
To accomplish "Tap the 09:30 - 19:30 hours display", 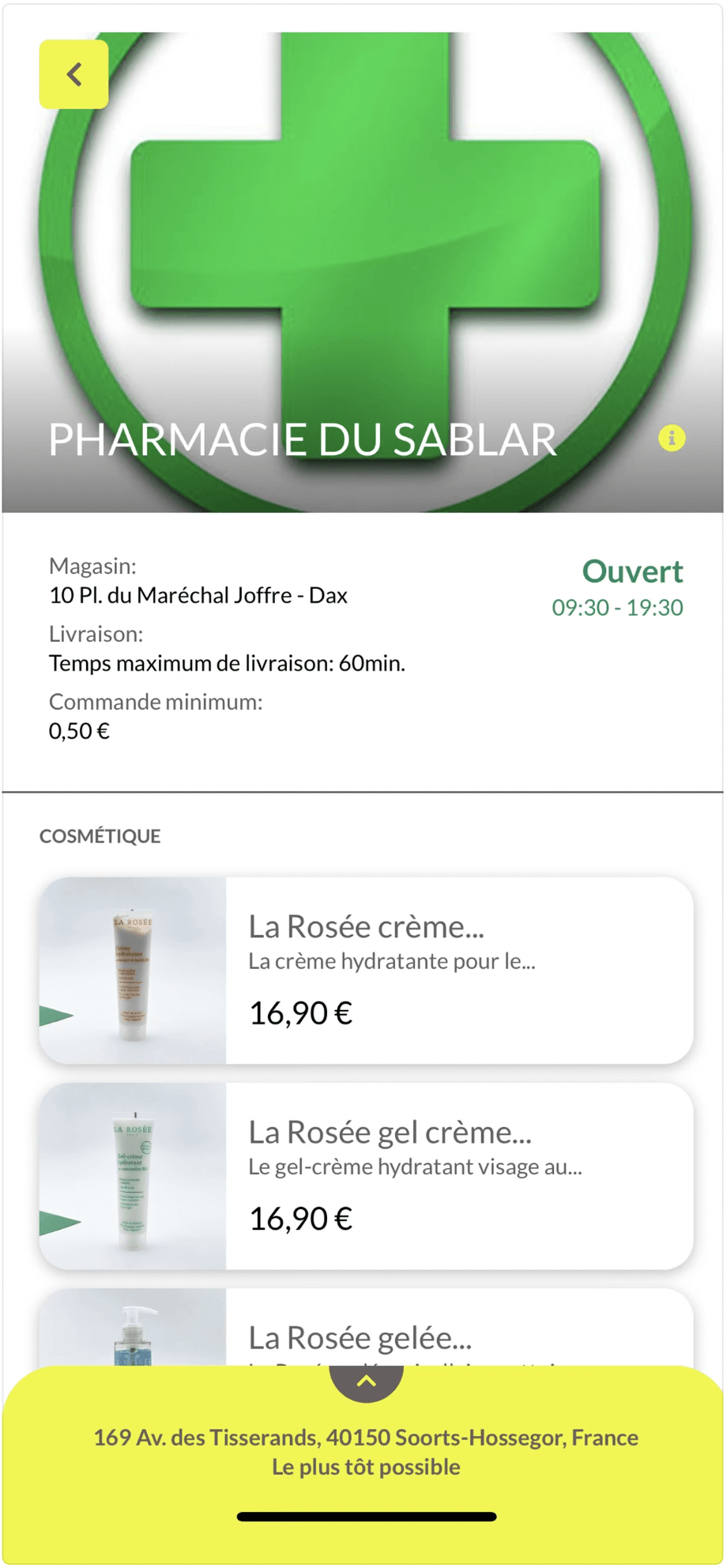I will tap(616, 608).
